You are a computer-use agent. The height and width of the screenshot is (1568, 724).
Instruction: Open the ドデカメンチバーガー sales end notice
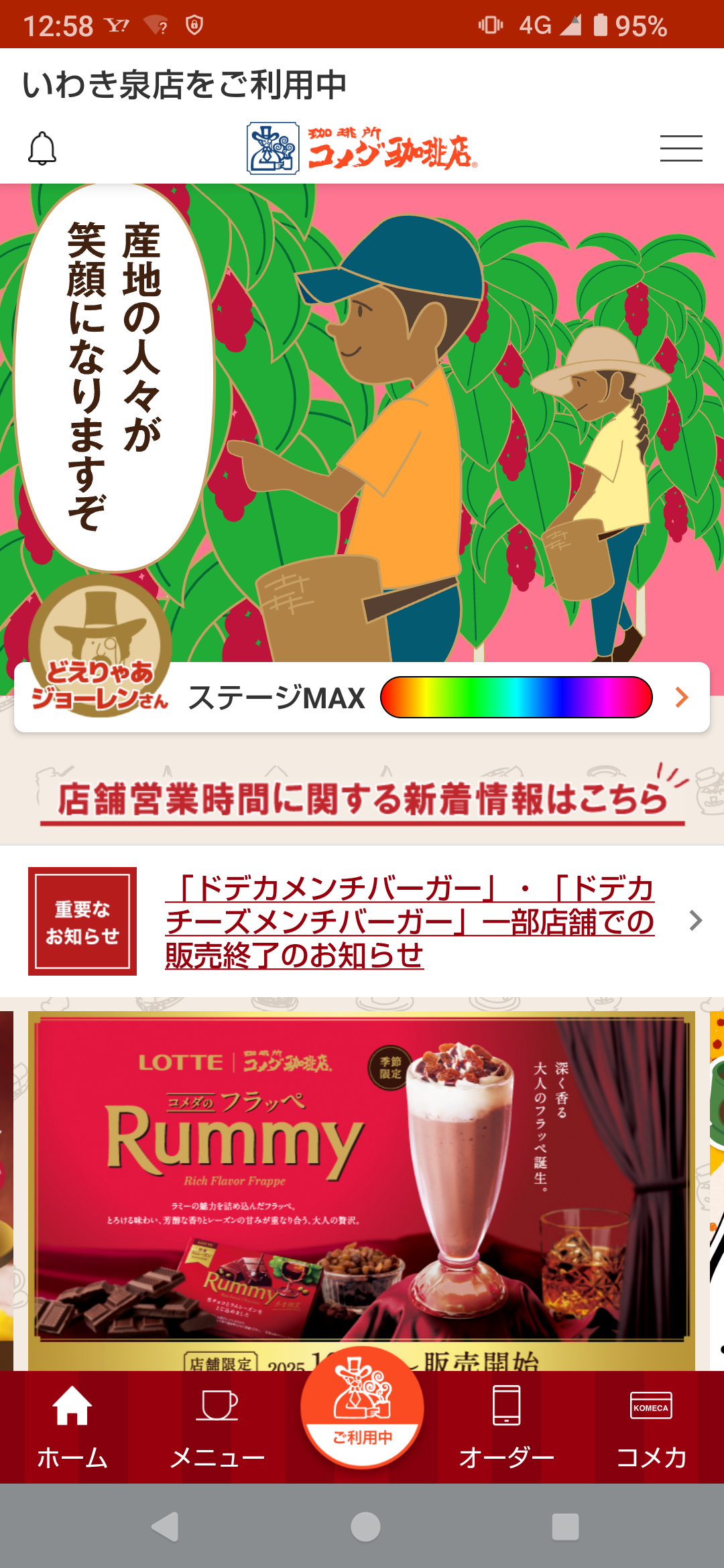click(409, 921)
